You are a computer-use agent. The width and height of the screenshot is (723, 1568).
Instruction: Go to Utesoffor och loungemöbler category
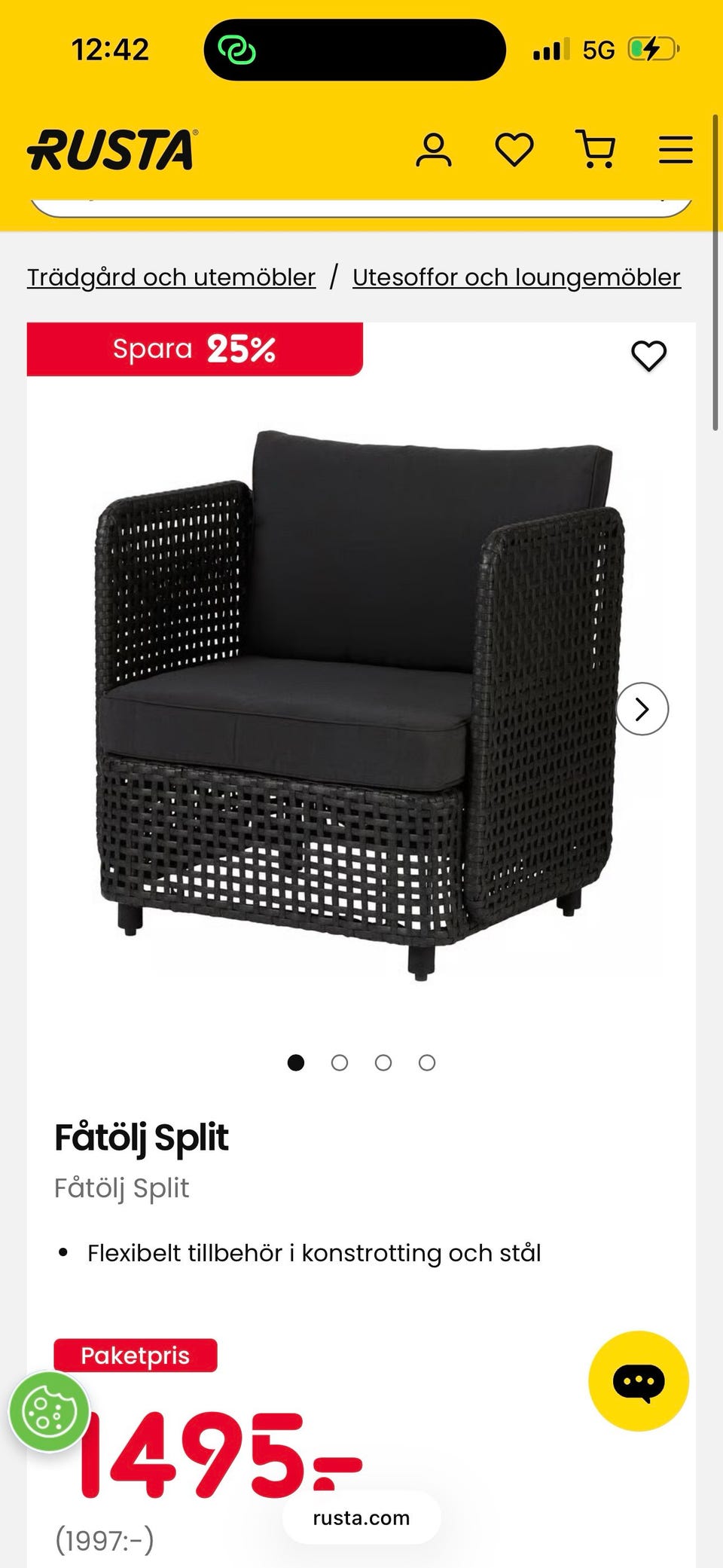[x=517, y=277]
